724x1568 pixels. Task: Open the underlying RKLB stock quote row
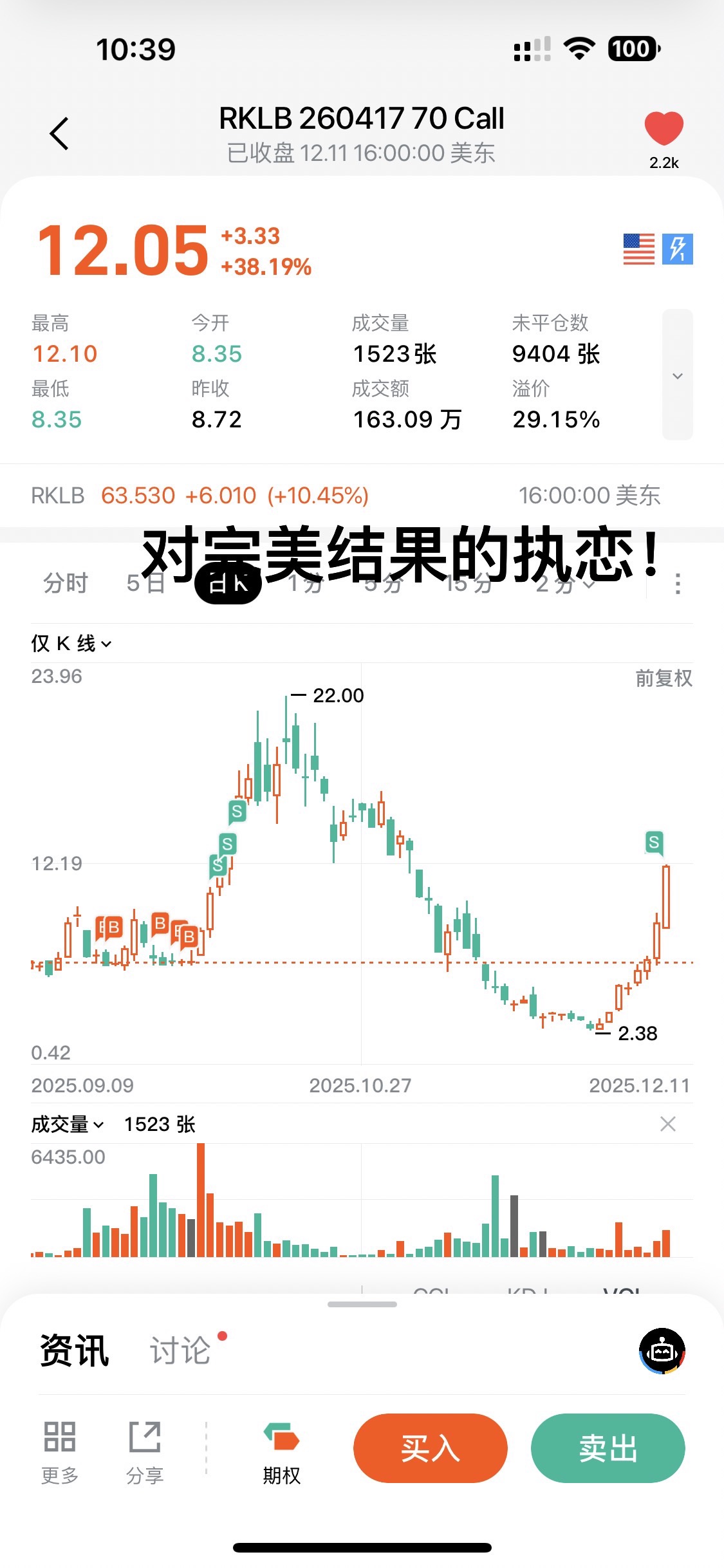pos(348,496)
